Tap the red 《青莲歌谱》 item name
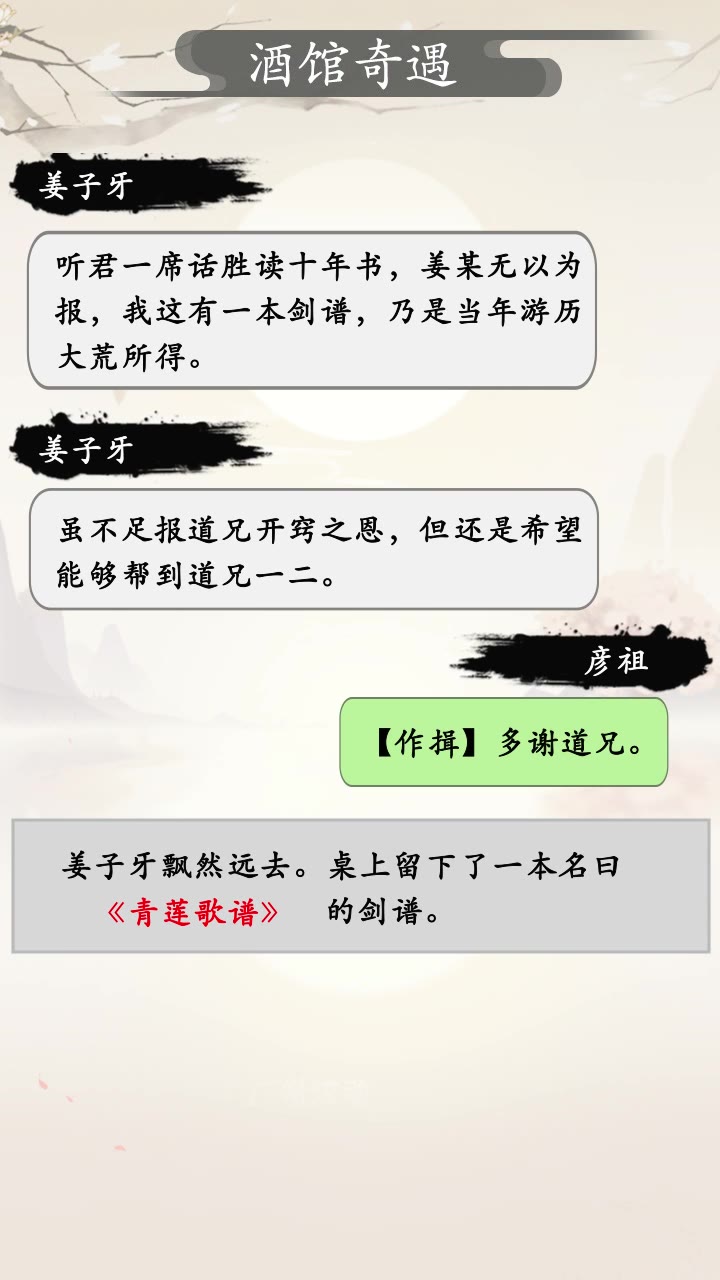Viewport: 720px width, 1280px height. pos(193,913)
